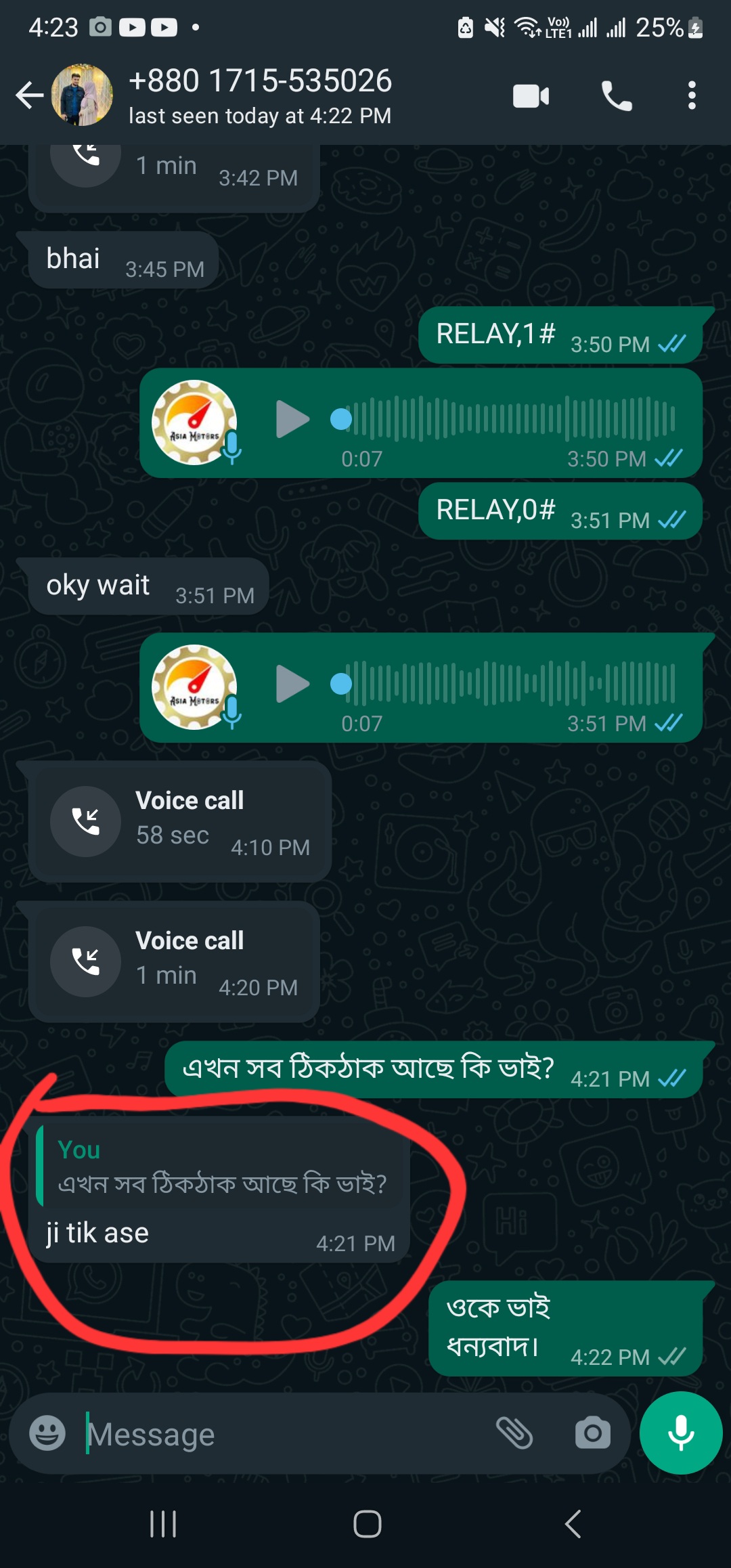
Task: Open the emoji picker
Action: coord(47,1433)
